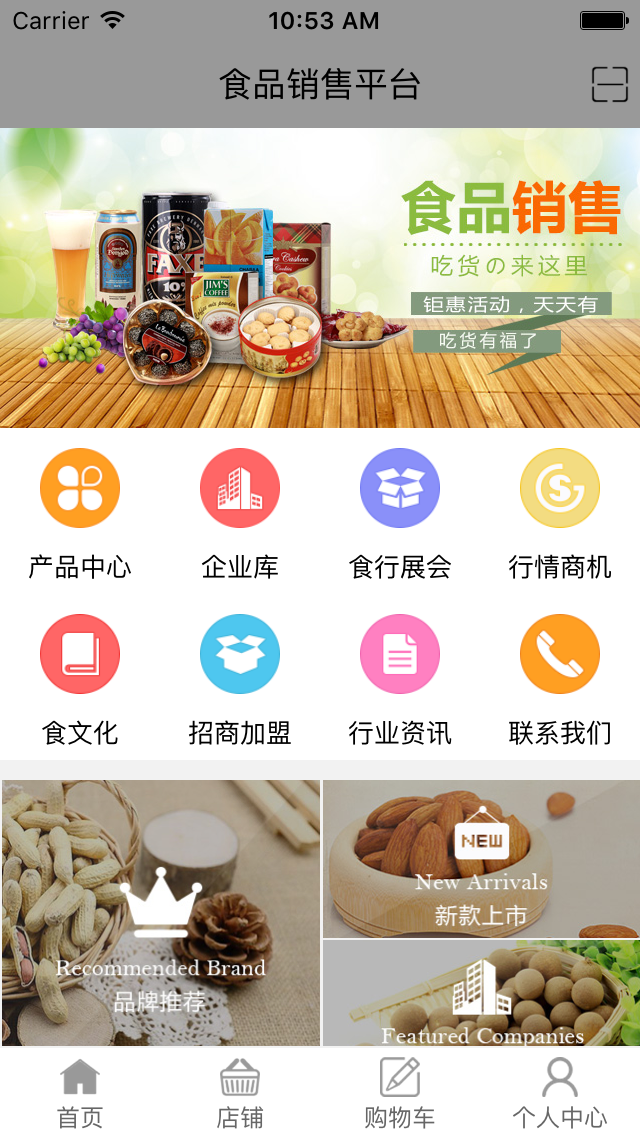640x1136 pixels.
Task: Open the 食品销售 promotional banner
Action: pos(320,278)
